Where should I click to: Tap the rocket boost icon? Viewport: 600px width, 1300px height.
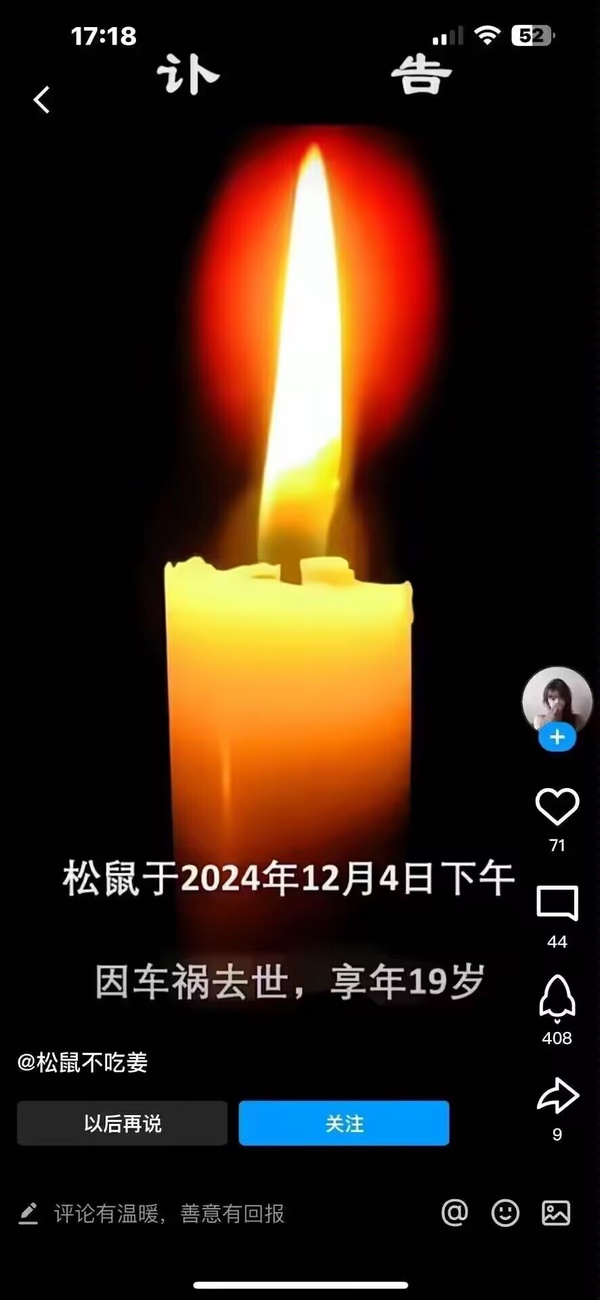pyautogui.click(x=557, y=998)
